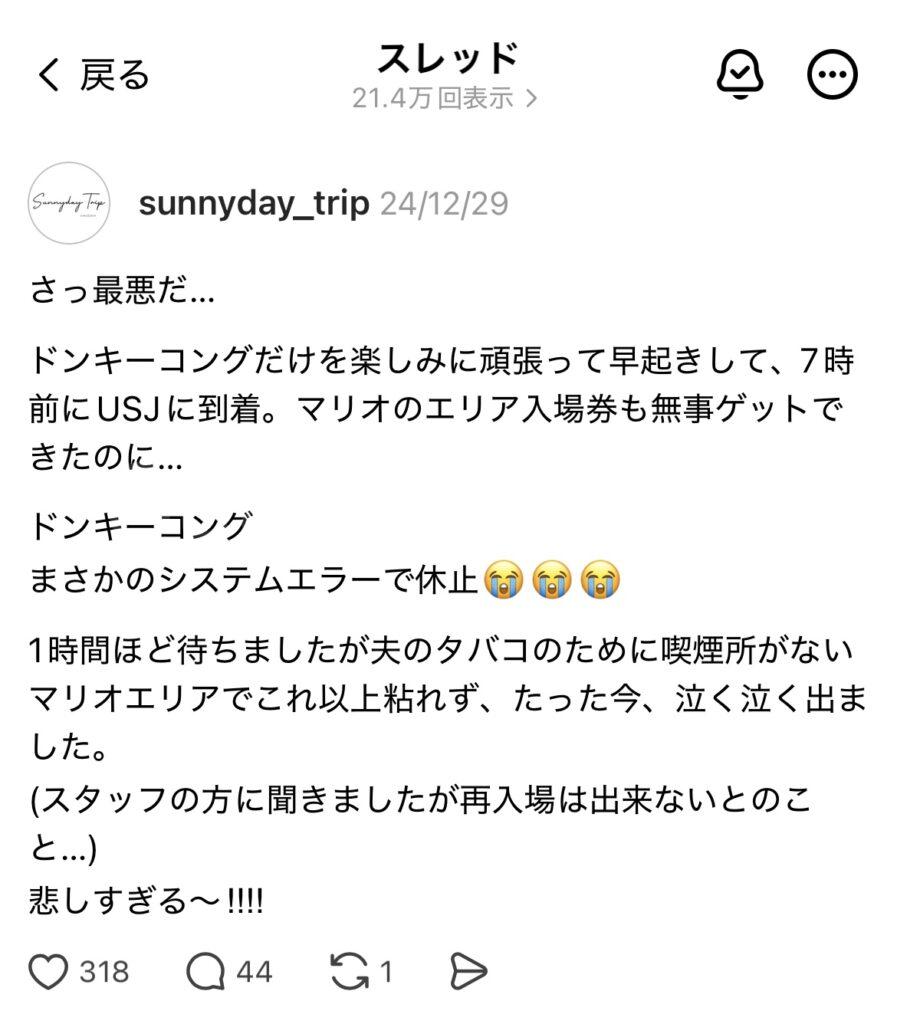Open sunnyday_trip profile picture
This screenshot has width=897, height=1024.
click(68, 203)
